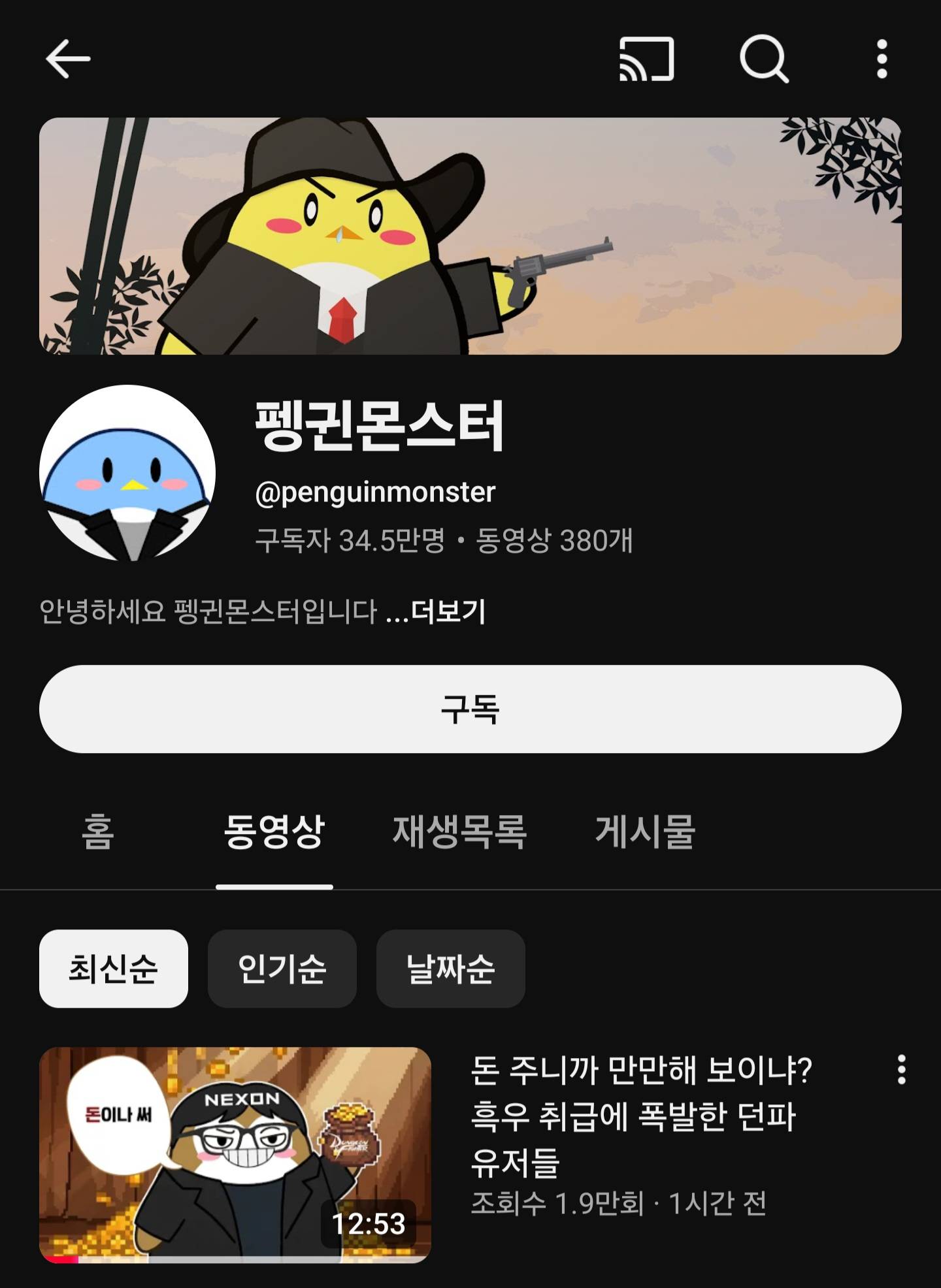Image resolution: width=941 pixels, height=1288 pixels.
Task: Play the 12:53 video about 던파 유저들
Action: (235, 1155)
